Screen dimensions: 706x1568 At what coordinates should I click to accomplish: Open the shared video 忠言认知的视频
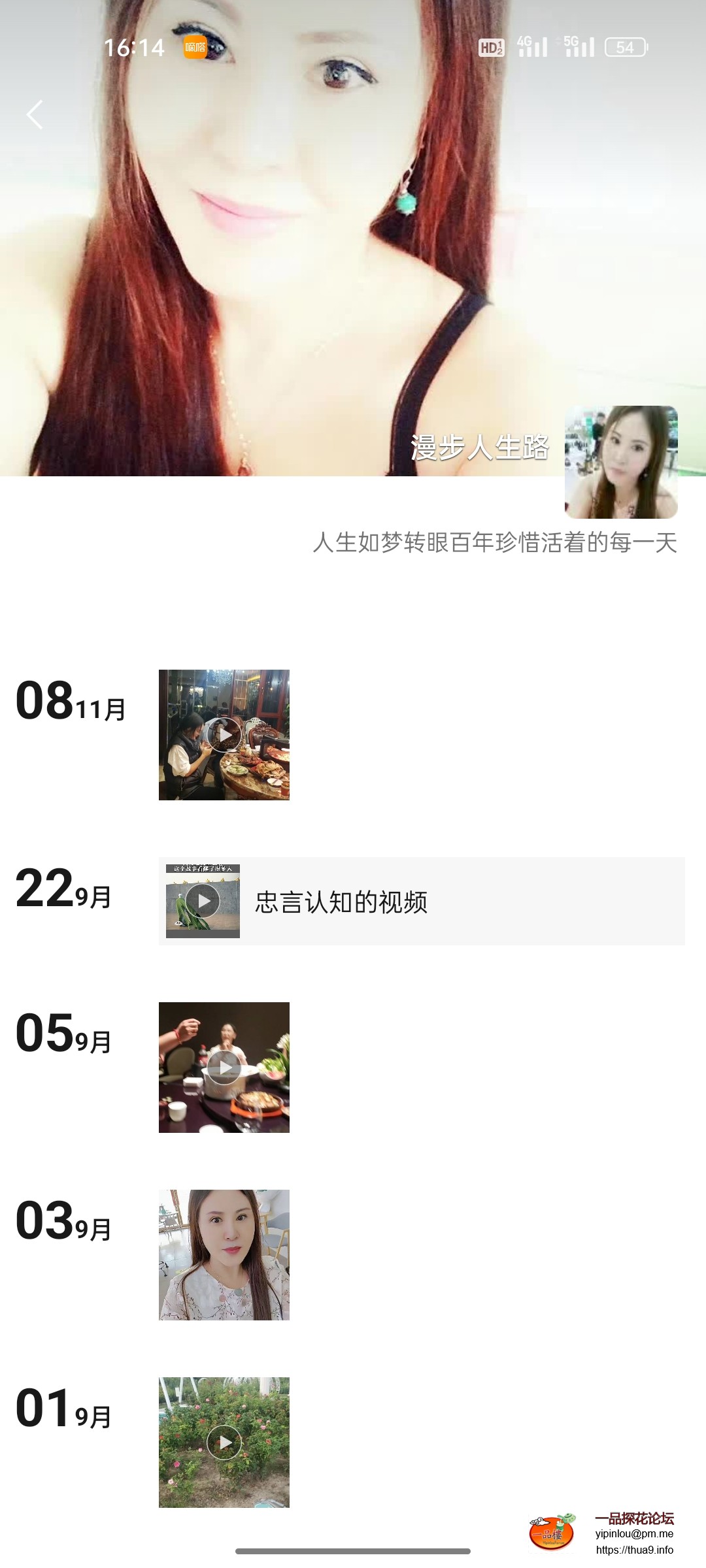tap(422, 902)
